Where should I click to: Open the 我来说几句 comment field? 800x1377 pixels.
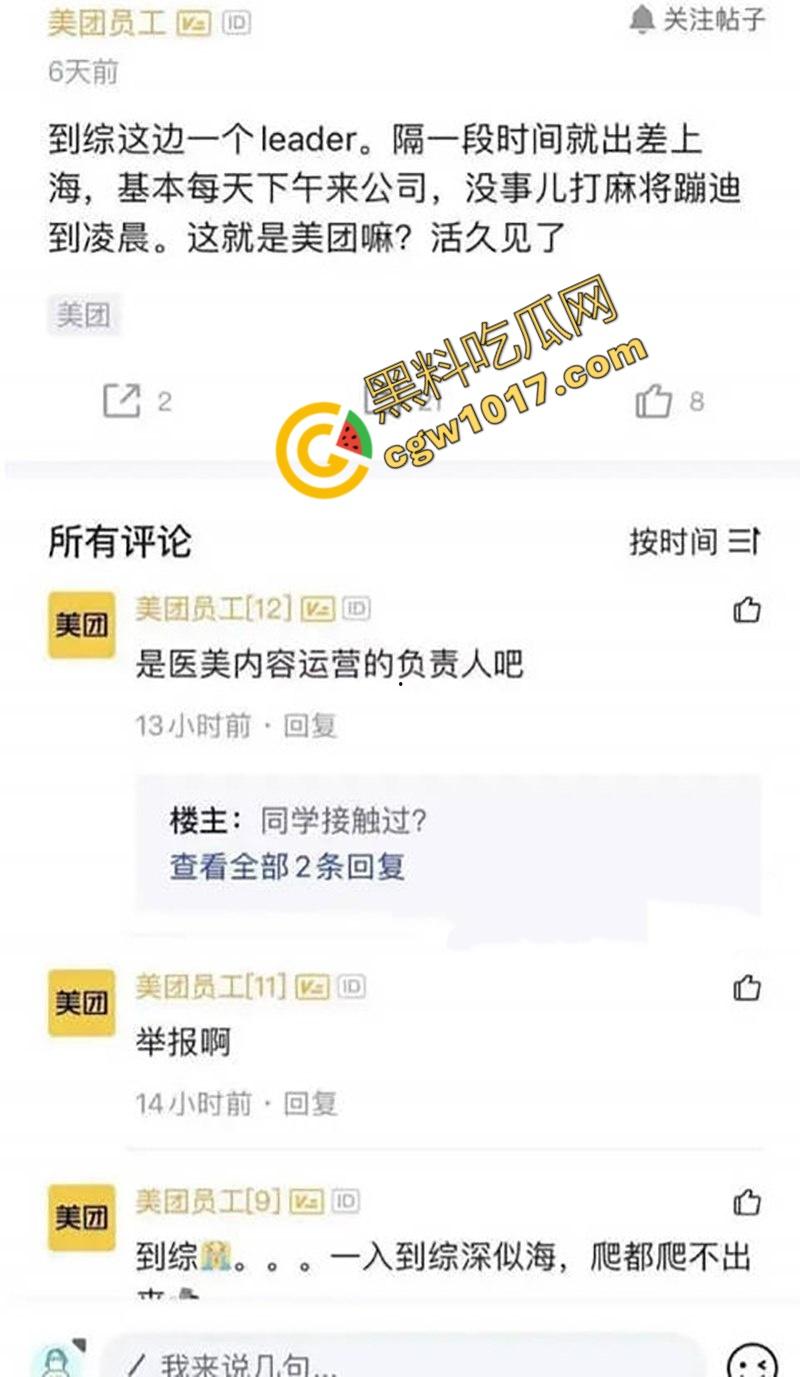click(x=400, y=1362)
